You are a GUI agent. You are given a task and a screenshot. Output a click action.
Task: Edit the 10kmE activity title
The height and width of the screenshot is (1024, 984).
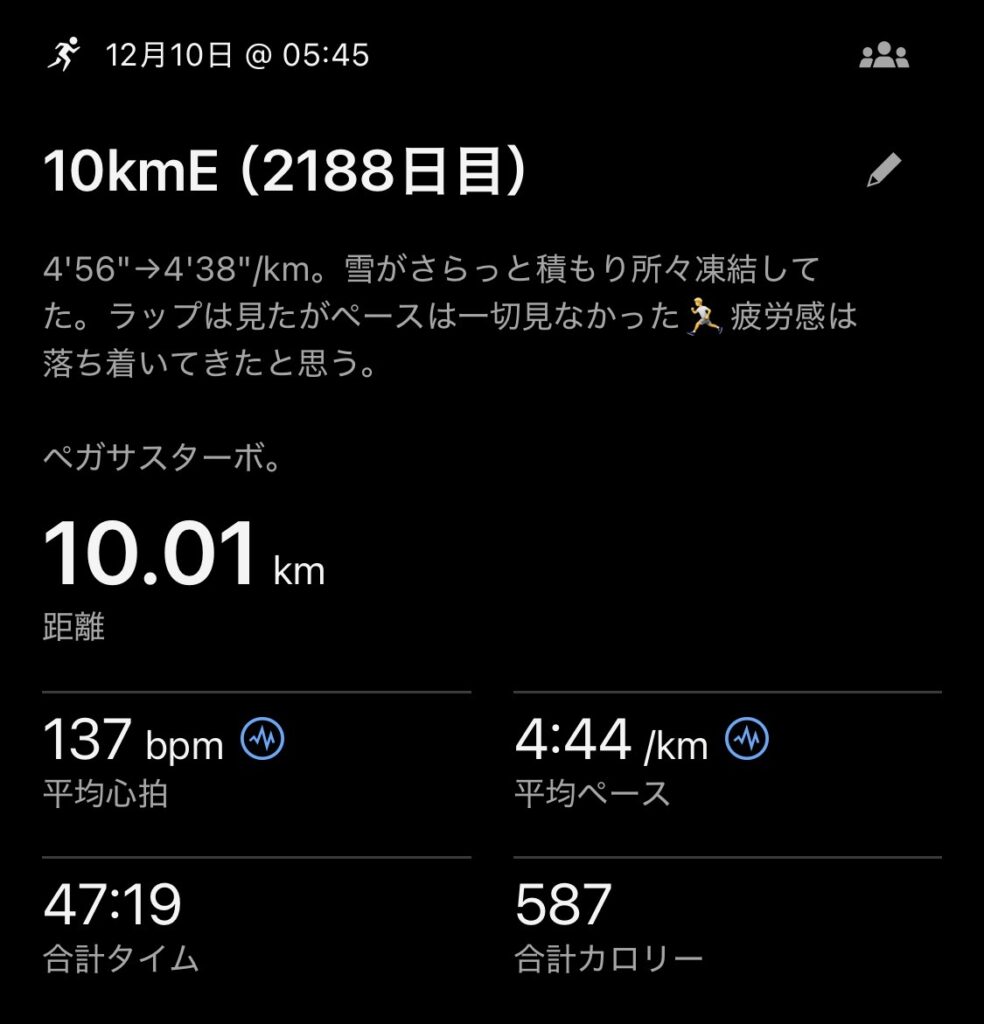[x=884, y=171]
